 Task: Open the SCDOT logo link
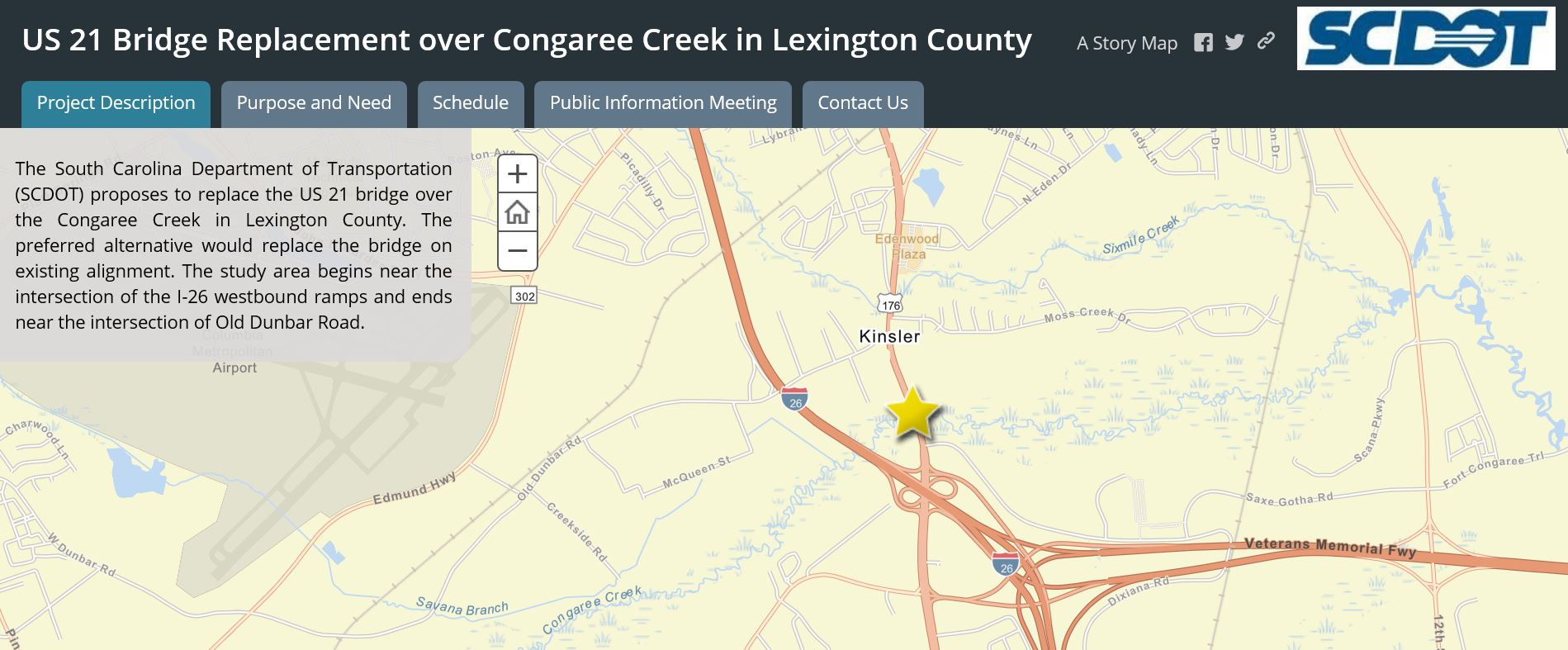(1426, 39)
